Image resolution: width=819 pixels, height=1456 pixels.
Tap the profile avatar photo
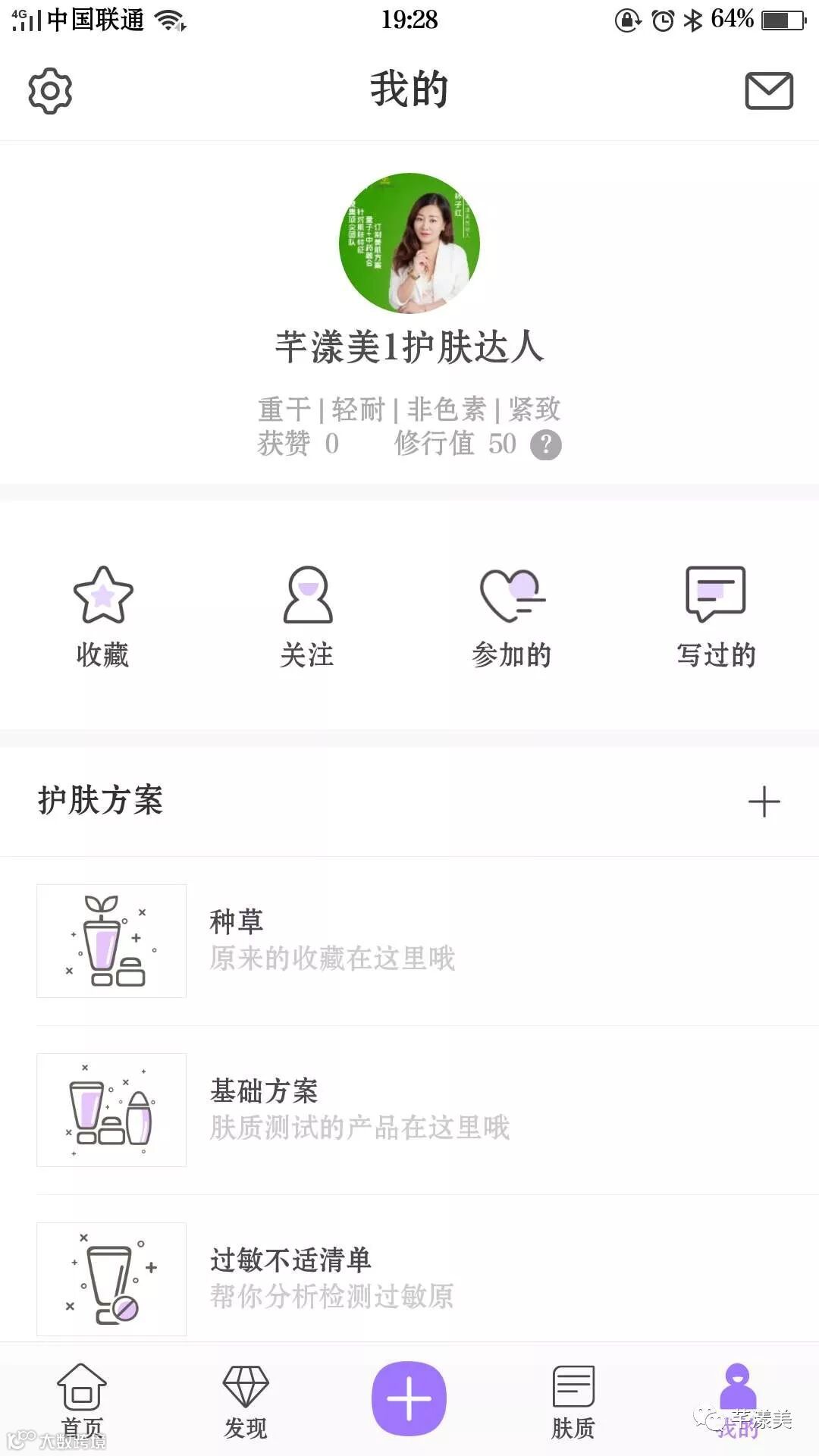pyautogui.click(x=409, y=243)
